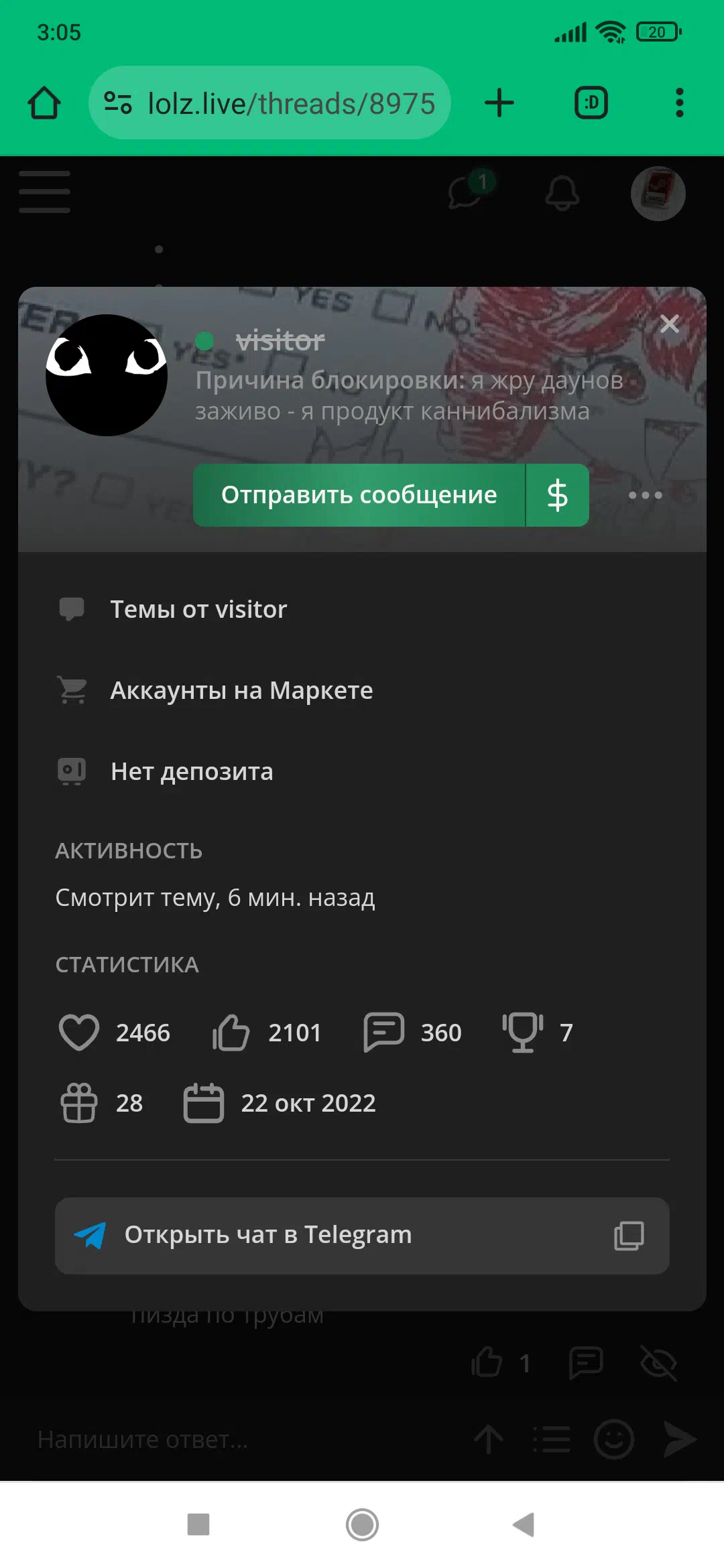Tap the visitor avatar picture
The height and width of the screenshot is (1568, 724).
click(107, 375)
